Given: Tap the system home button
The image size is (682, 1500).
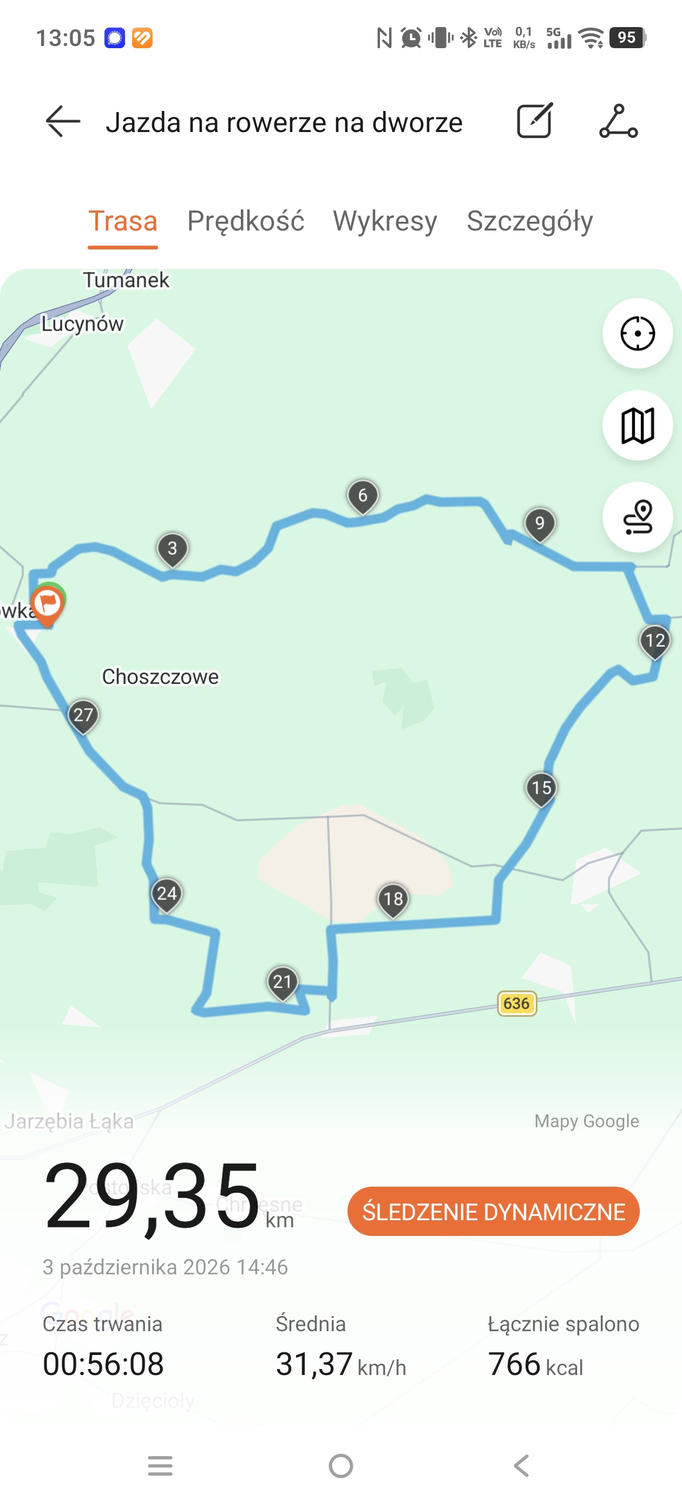Looking at the screenshot, I should pos(341,1466).
